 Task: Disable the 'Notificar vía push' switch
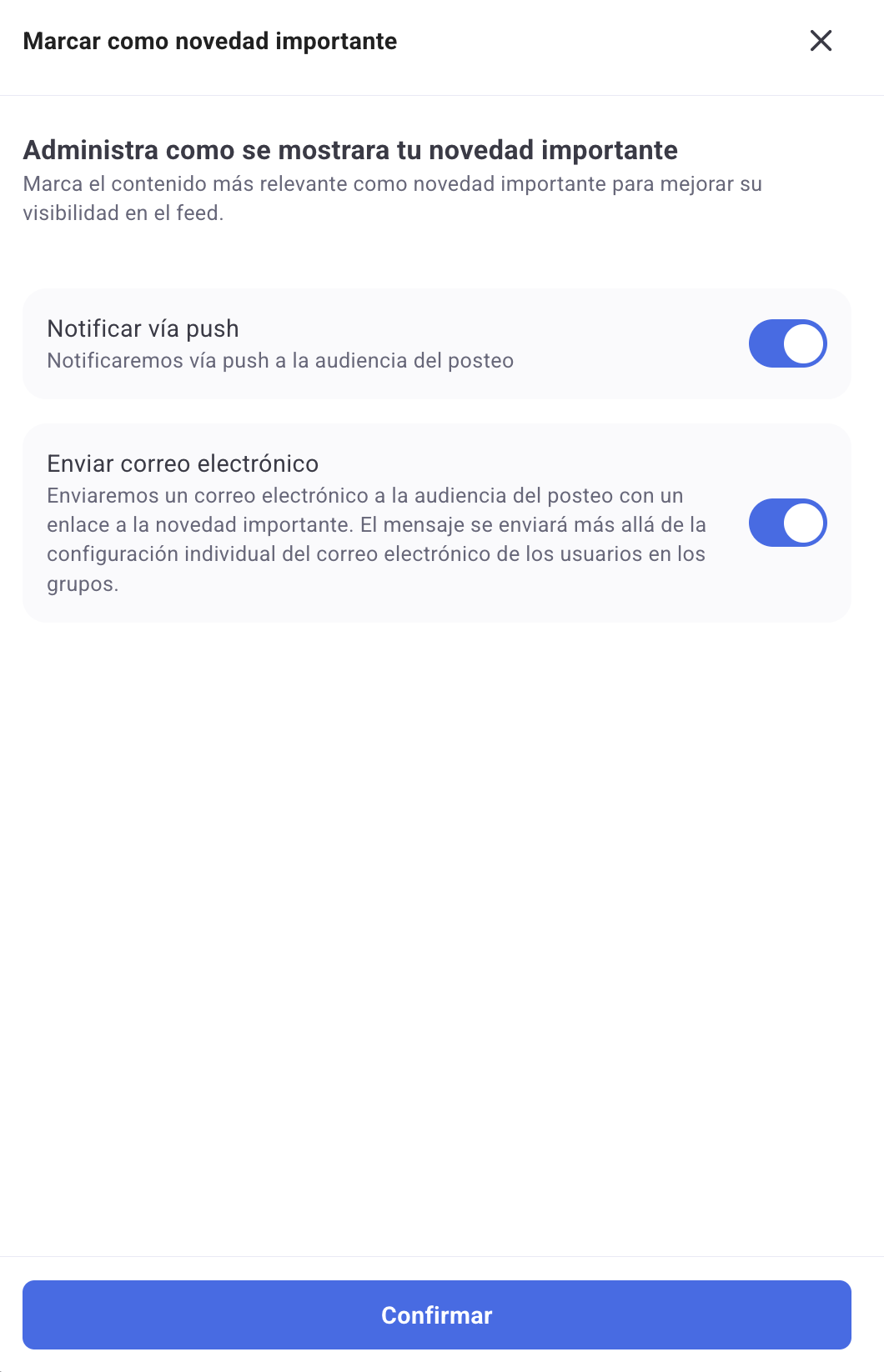pos(787,343)
